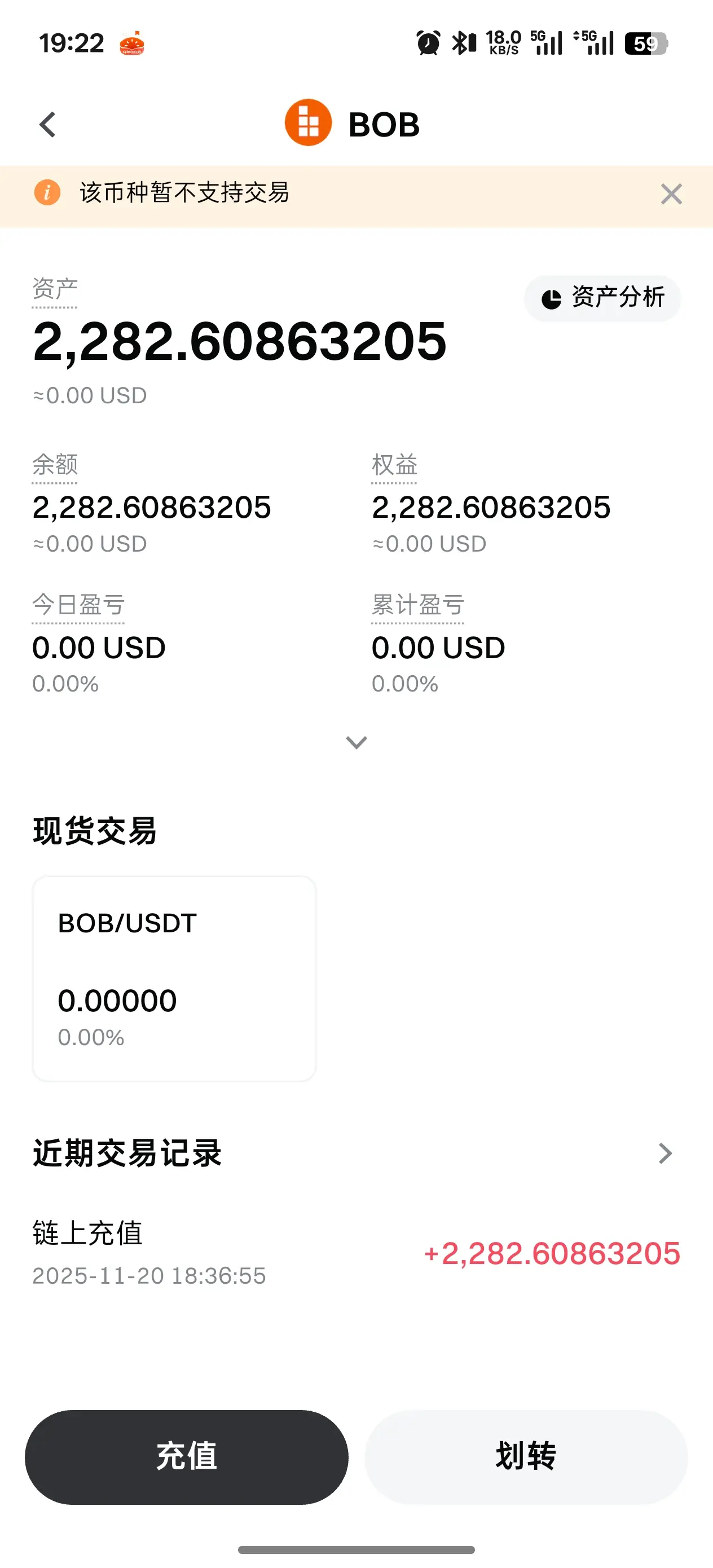This screenshot has width=713, height=1568.
Task: Show explanation for 今日盈亏 label
Action: click(78, 606)
